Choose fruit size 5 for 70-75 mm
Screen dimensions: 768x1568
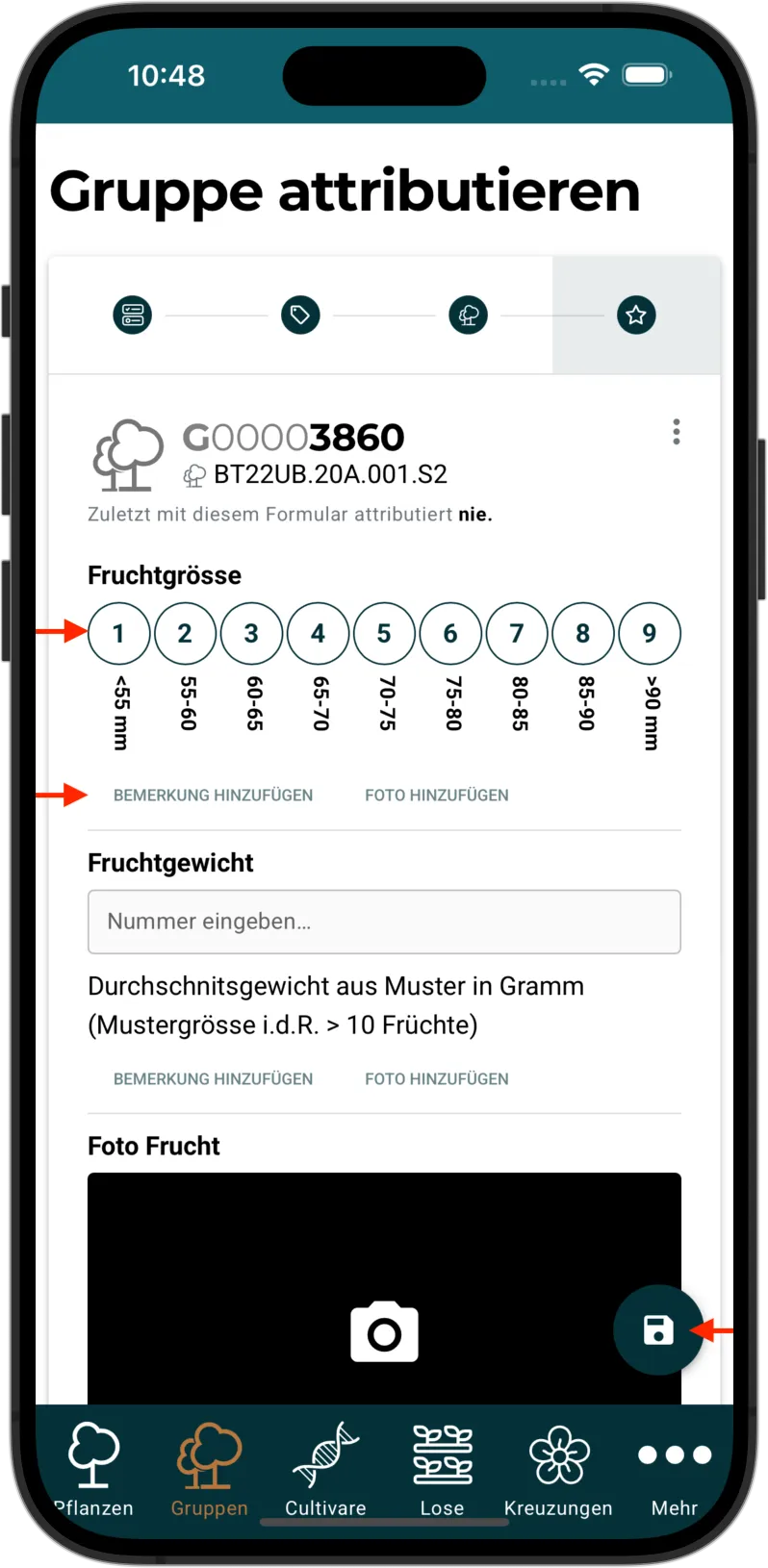pos(384,633)
